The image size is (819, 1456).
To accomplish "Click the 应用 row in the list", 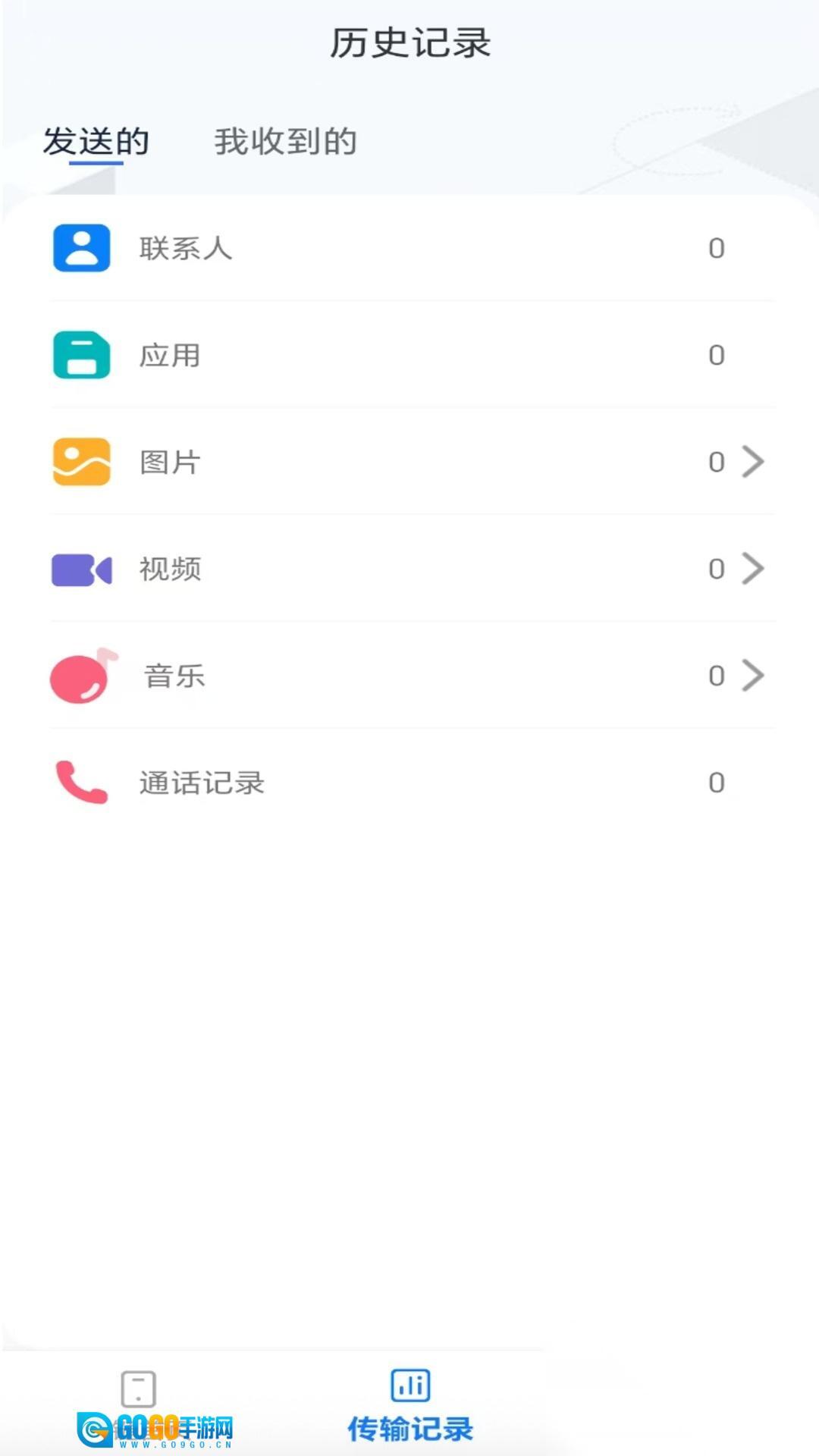I will pyautogui.click(x=409, y=353).
